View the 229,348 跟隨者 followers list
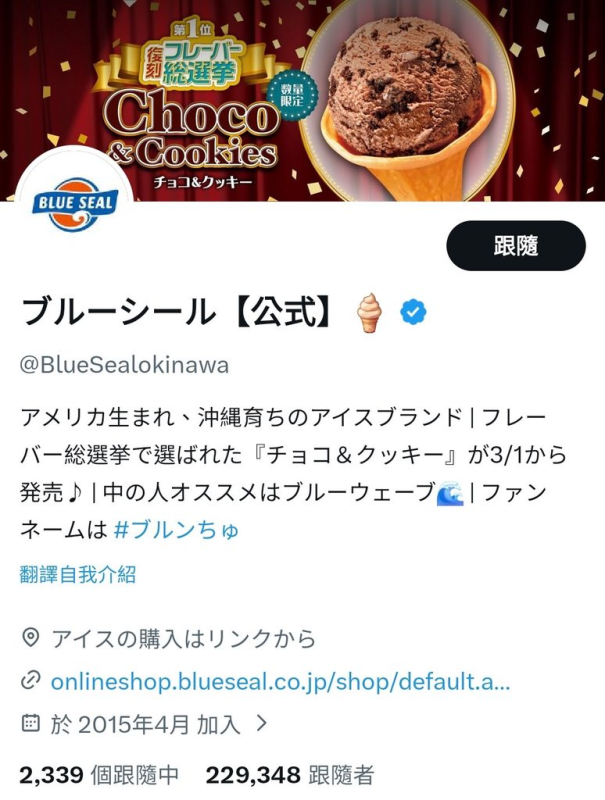Viewport: 605px width, 800px height. (290, 774)
